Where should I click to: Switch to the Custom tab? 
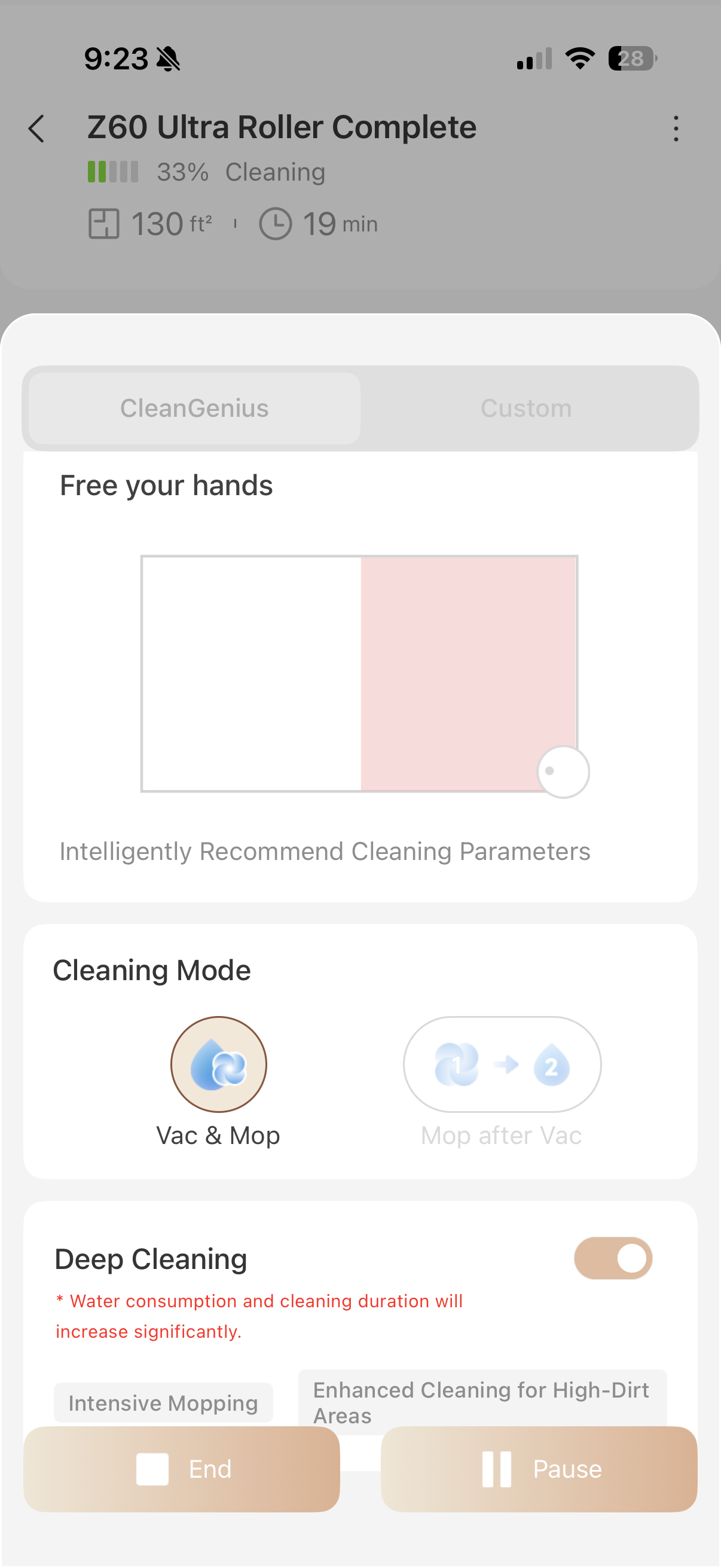(x=526, y=408)
